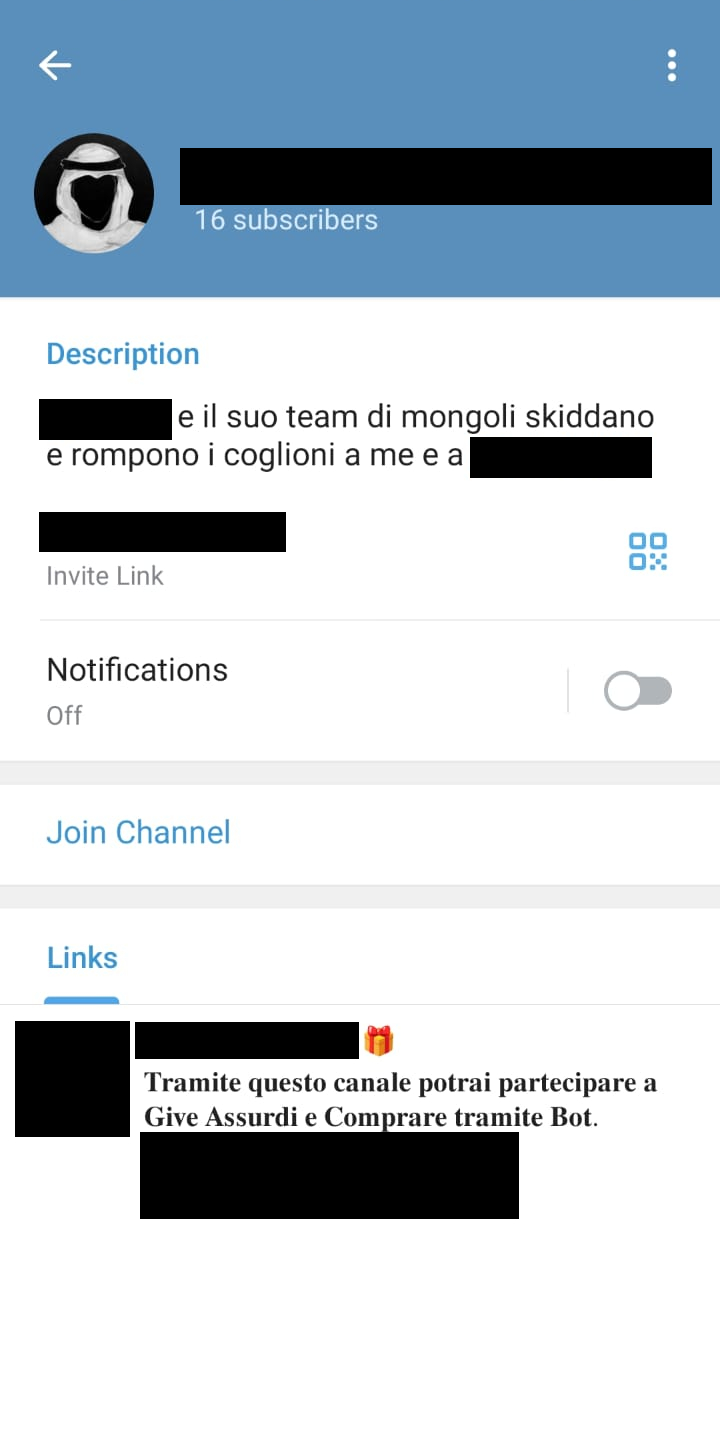Viewport: 720px width, 1440px height.
Task: Open the three-dot overflow menu
Action: pyautogui.click(x=672, y=66)
